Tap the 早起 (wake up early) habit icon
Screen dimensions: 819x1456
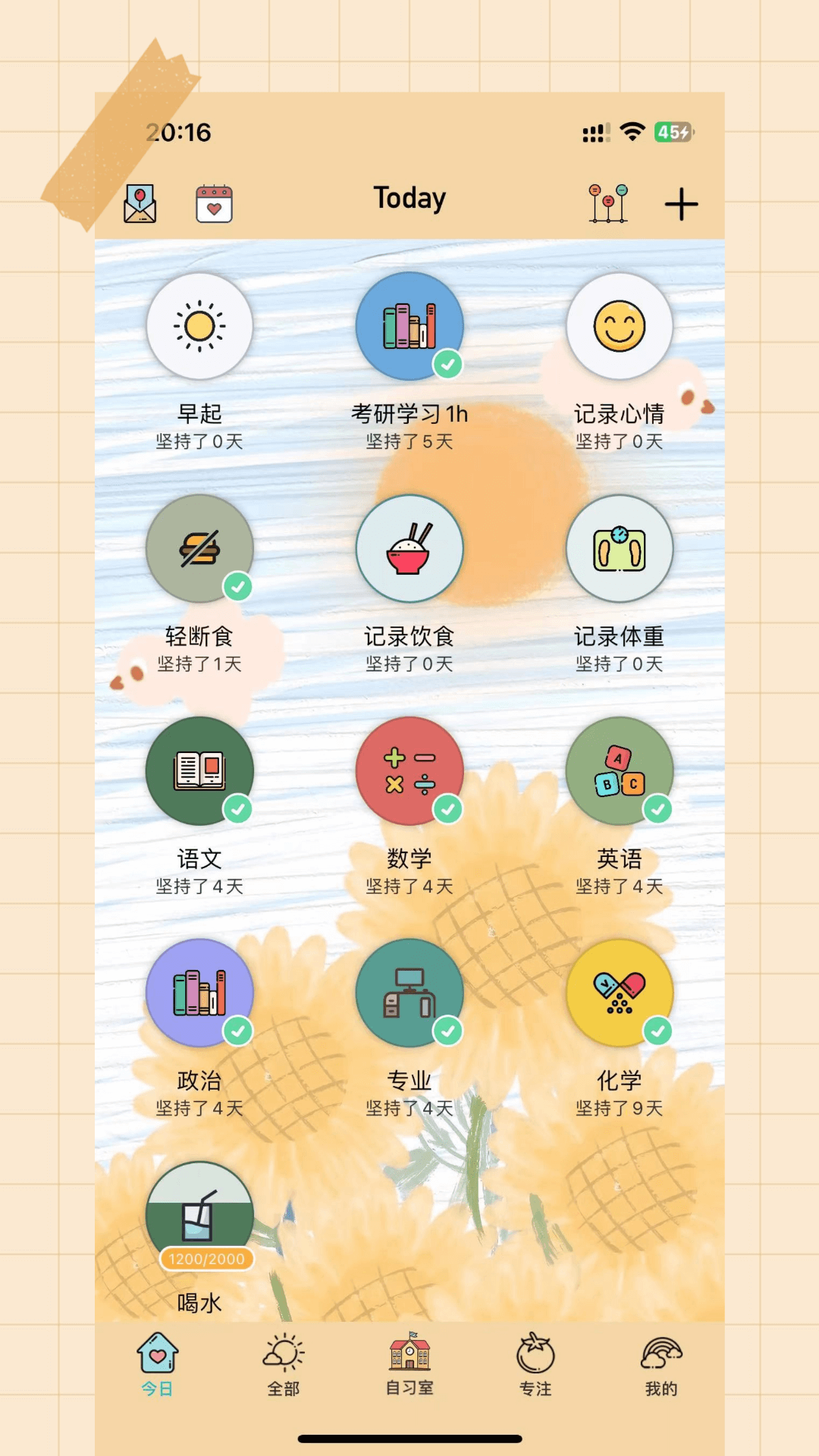[x=199, y=326]
